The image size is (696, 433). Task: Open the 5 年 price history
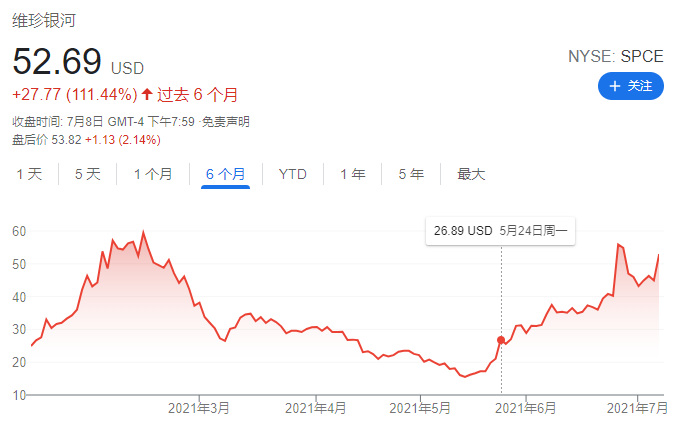coord(411,174)
